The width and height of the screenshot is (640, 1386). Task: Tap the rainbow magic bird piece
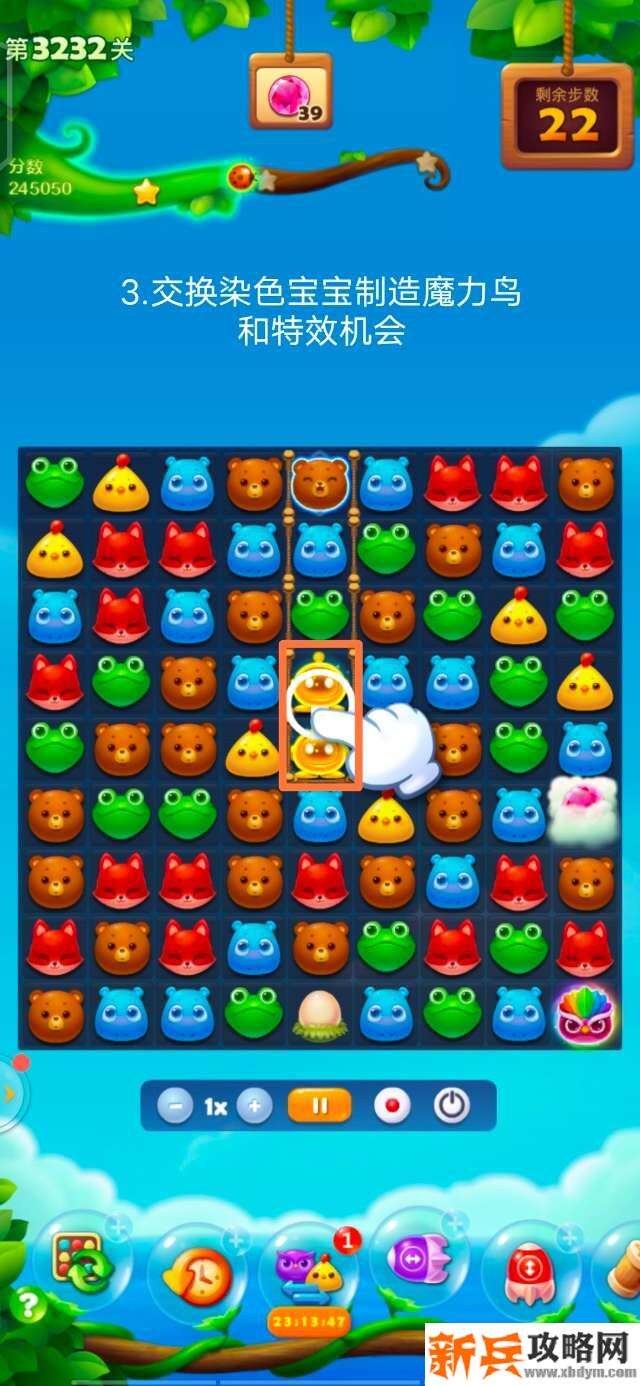584,1013
